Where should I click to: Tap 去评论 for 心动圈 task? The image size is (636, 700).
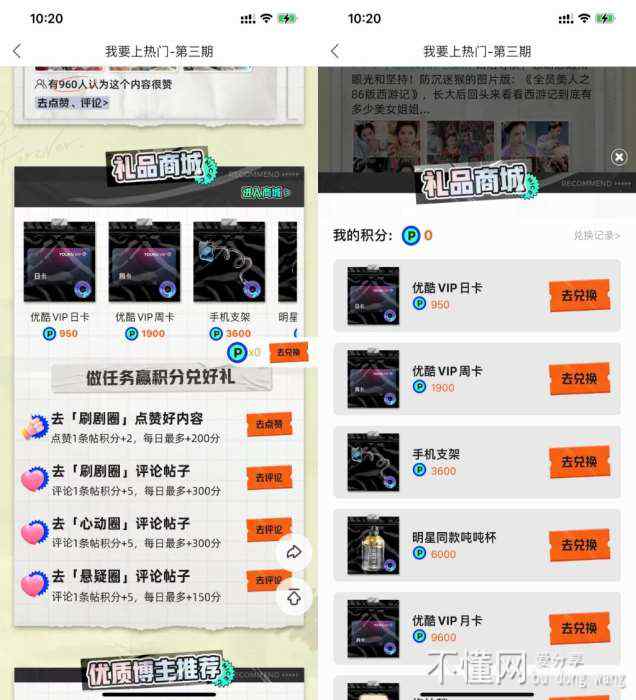[x=269, y=530]
